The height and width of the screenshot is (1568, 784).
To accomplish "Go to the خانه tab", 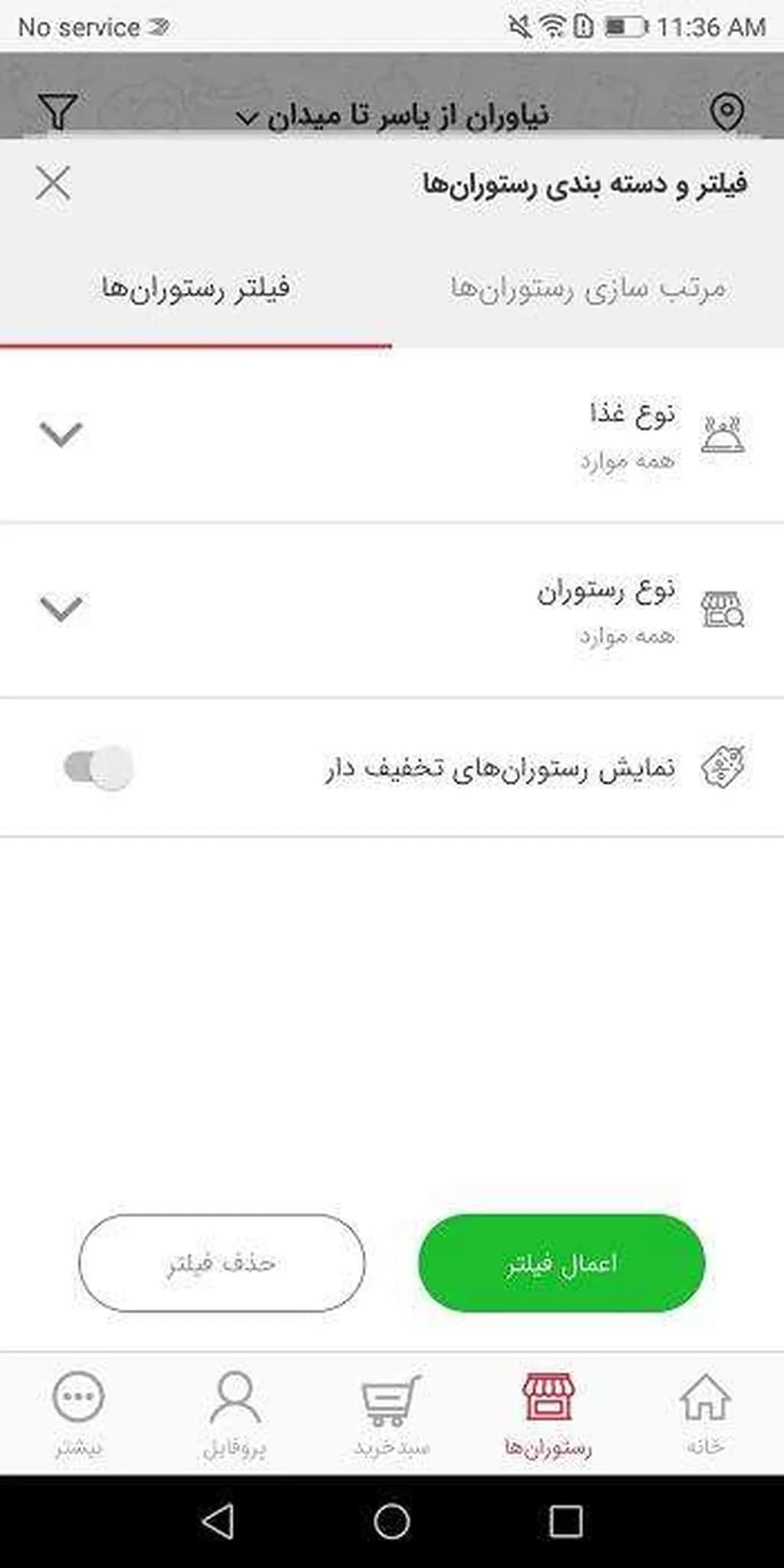I will point(704,1413).
